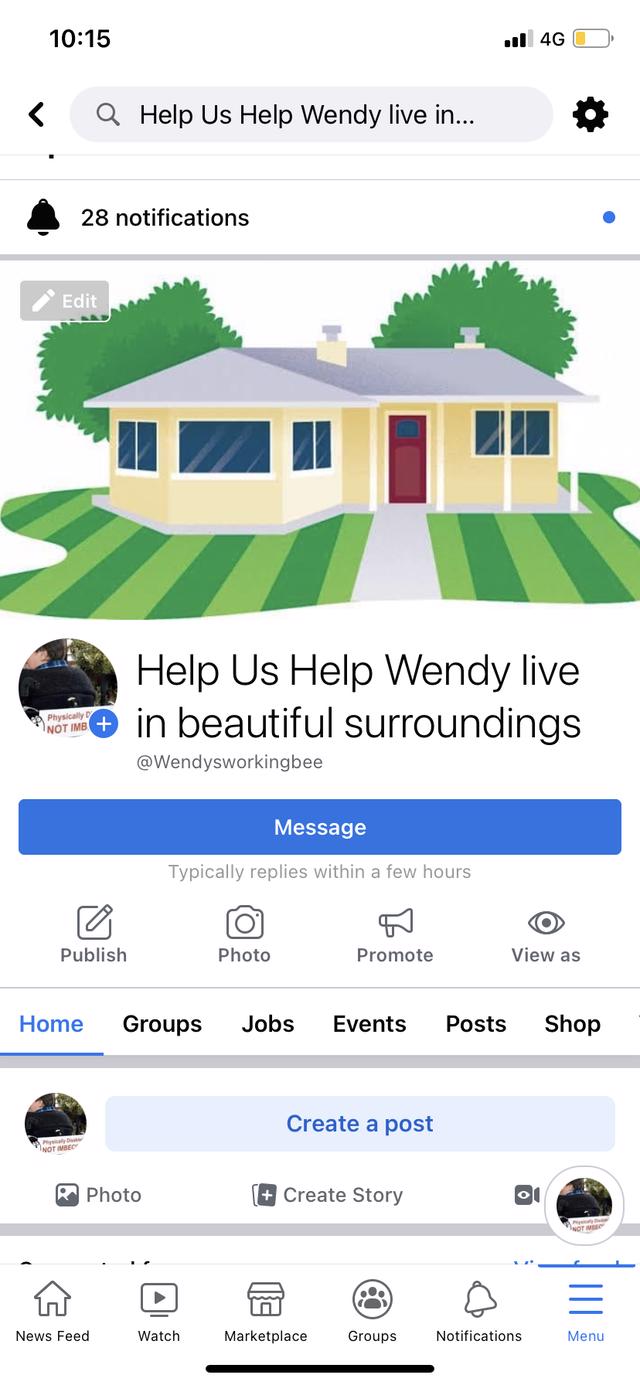This screenshot has width=640, height=1385.
Task: Edit the cover photo
Action: pyautogui.click(x=65, y=300)
